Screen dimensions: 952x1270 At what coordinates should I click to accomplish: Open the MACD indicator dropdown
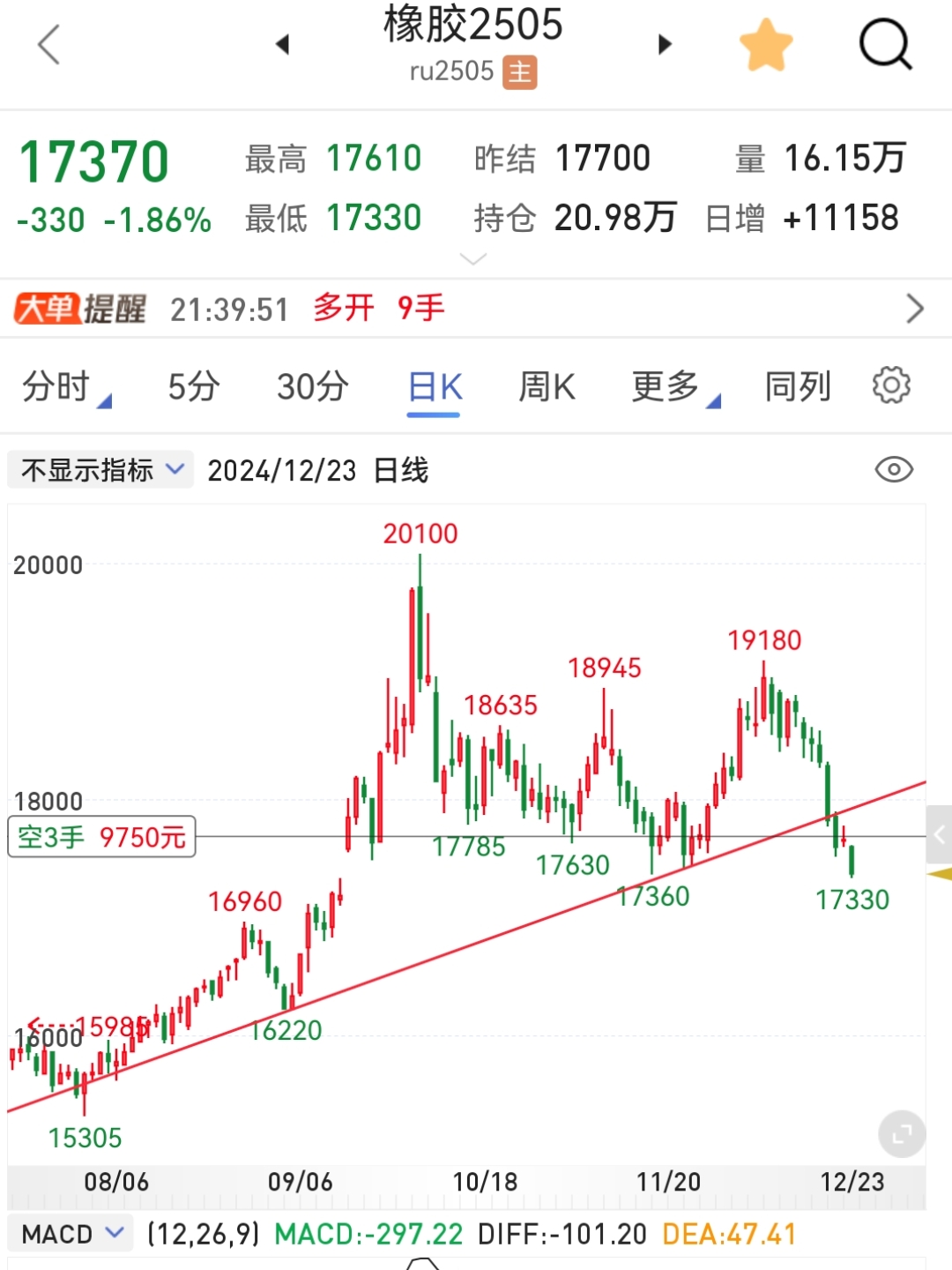pos(71,1233)
